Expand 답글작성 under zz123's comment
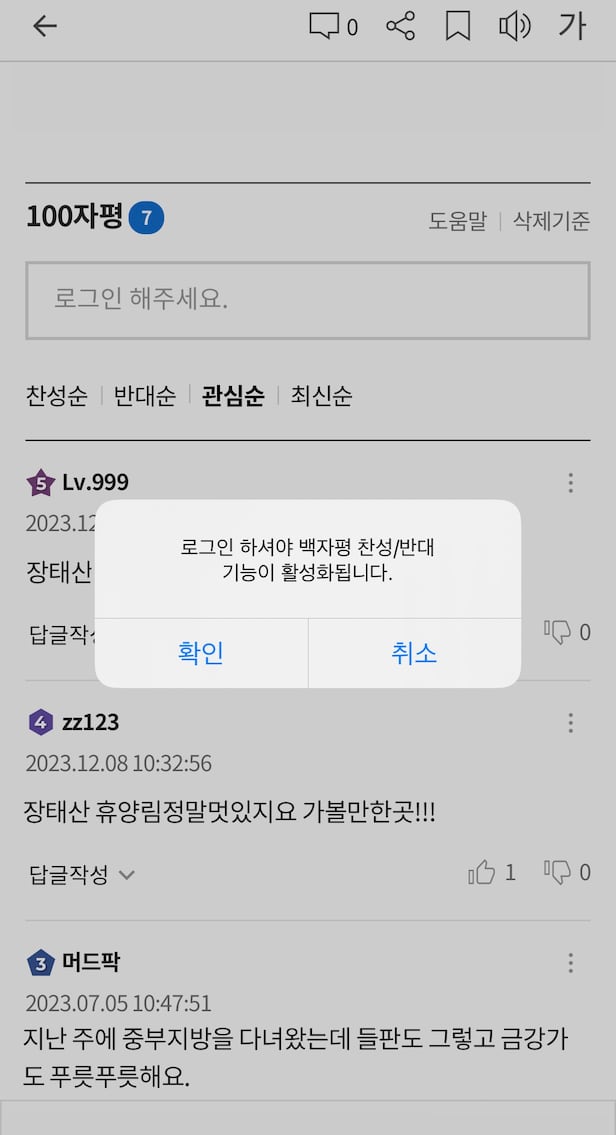 coord(81,875)
